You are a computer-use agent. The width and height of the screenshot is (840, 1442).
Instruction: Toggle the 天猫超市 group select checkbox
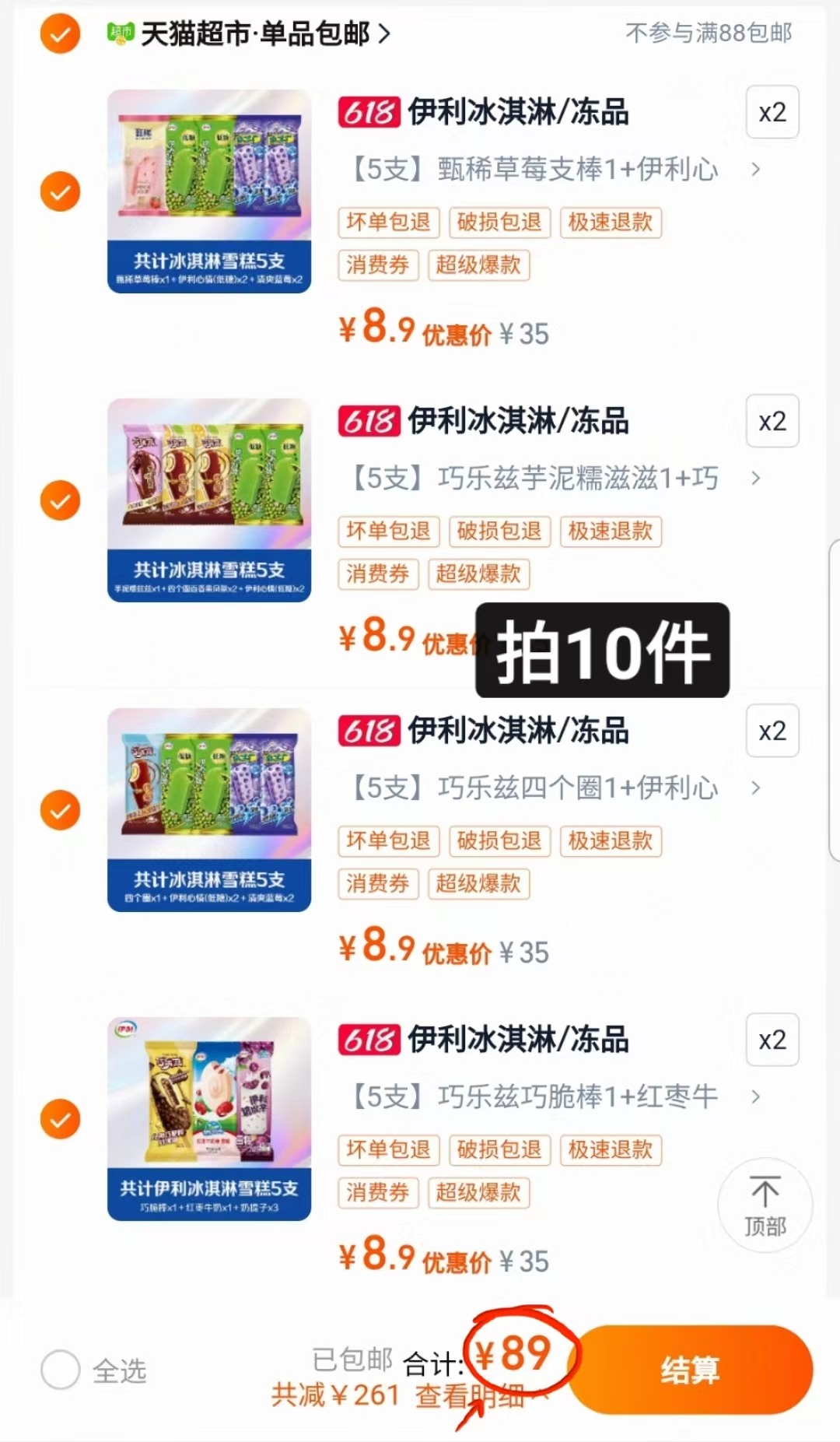click(x=59, y=34)
